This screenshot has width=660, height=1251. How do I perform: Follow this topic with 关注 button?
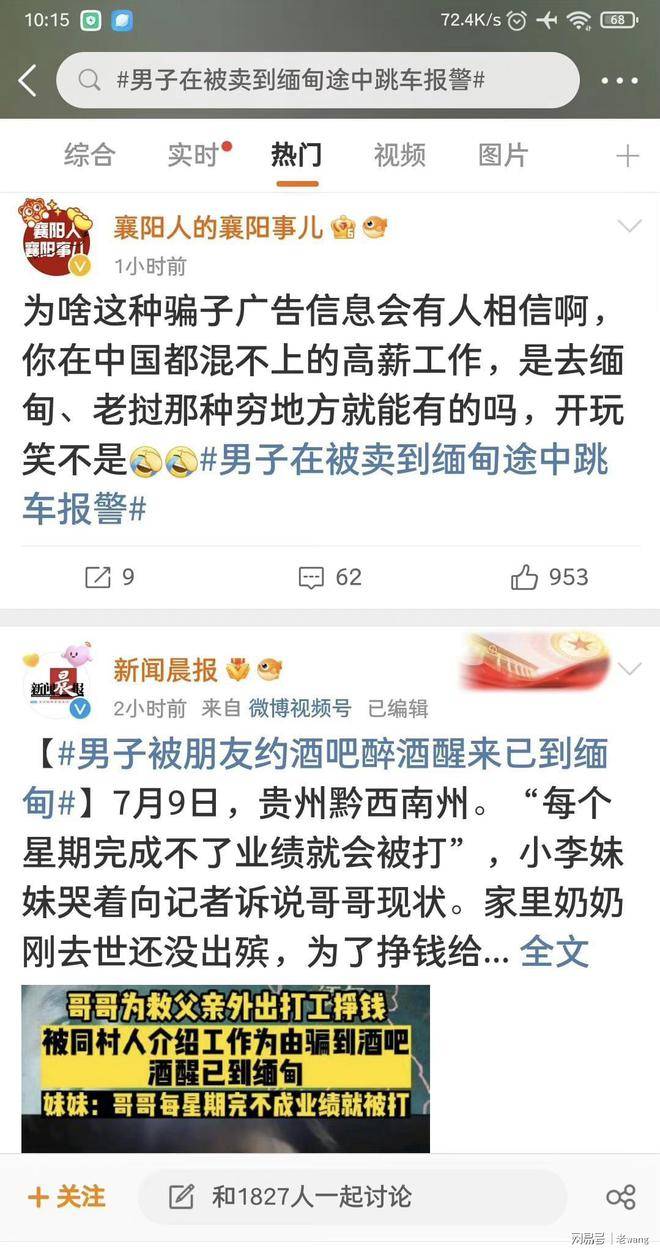(x=67, y=1196)
